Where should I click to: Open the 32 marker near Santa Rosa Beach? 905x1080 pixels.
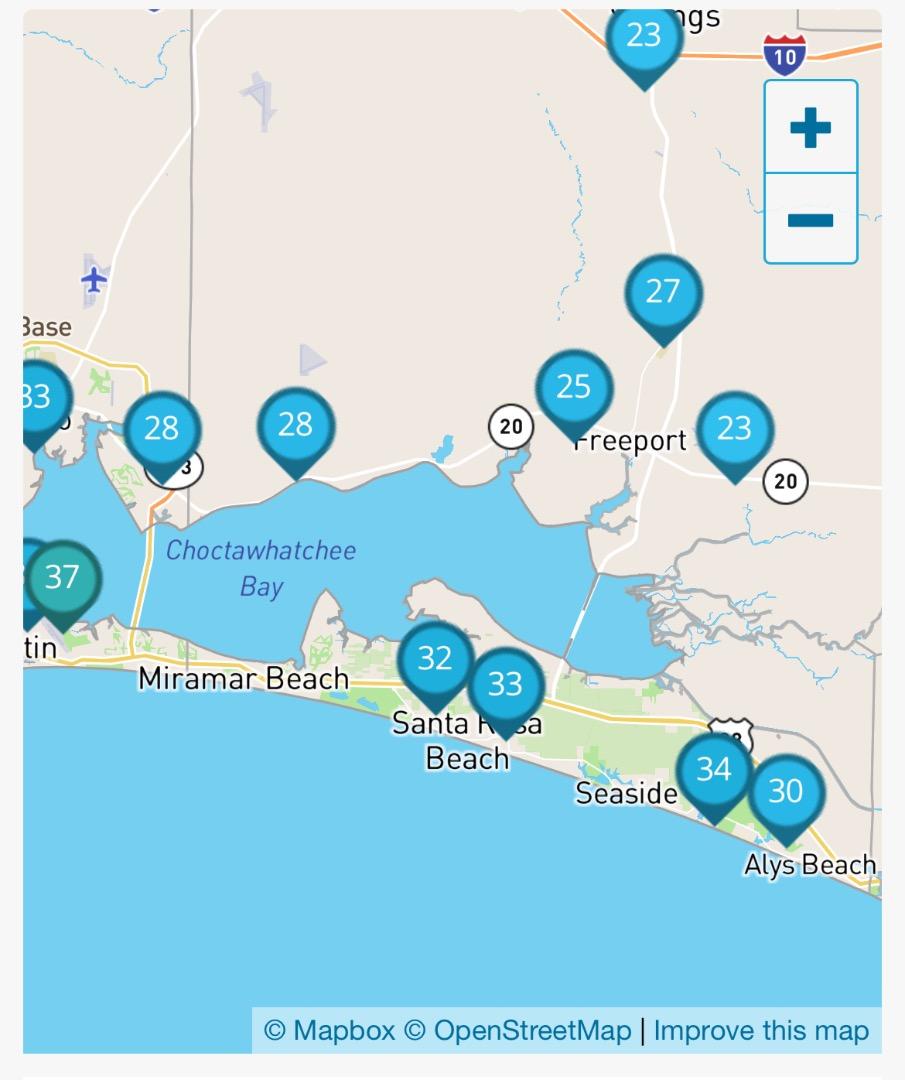tap(435, 660)
